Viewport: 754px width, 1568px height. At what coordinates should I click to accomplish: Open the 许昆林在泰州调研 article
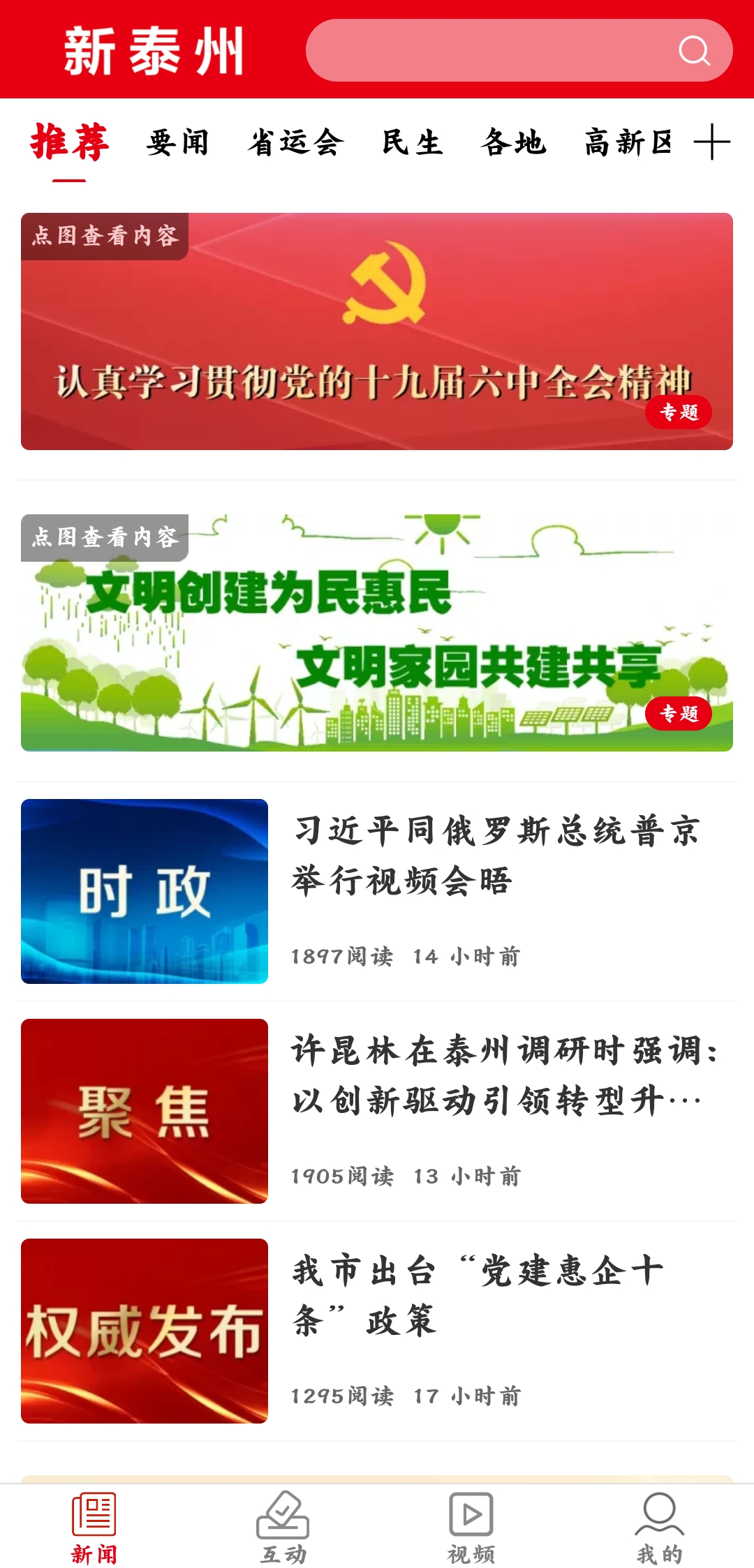click(503, 1075)
